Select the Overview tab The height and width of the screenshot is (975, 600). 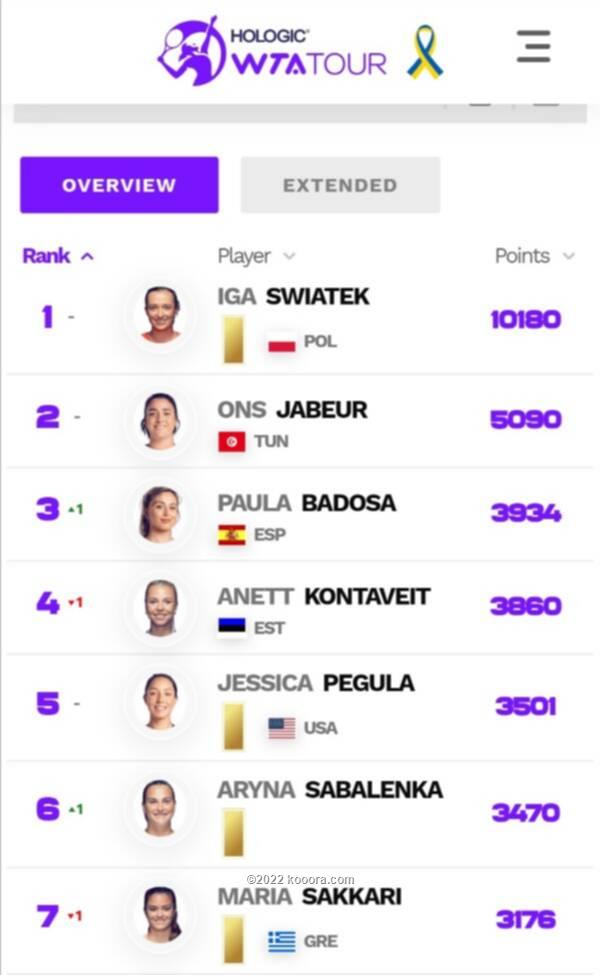coord(119,185)
